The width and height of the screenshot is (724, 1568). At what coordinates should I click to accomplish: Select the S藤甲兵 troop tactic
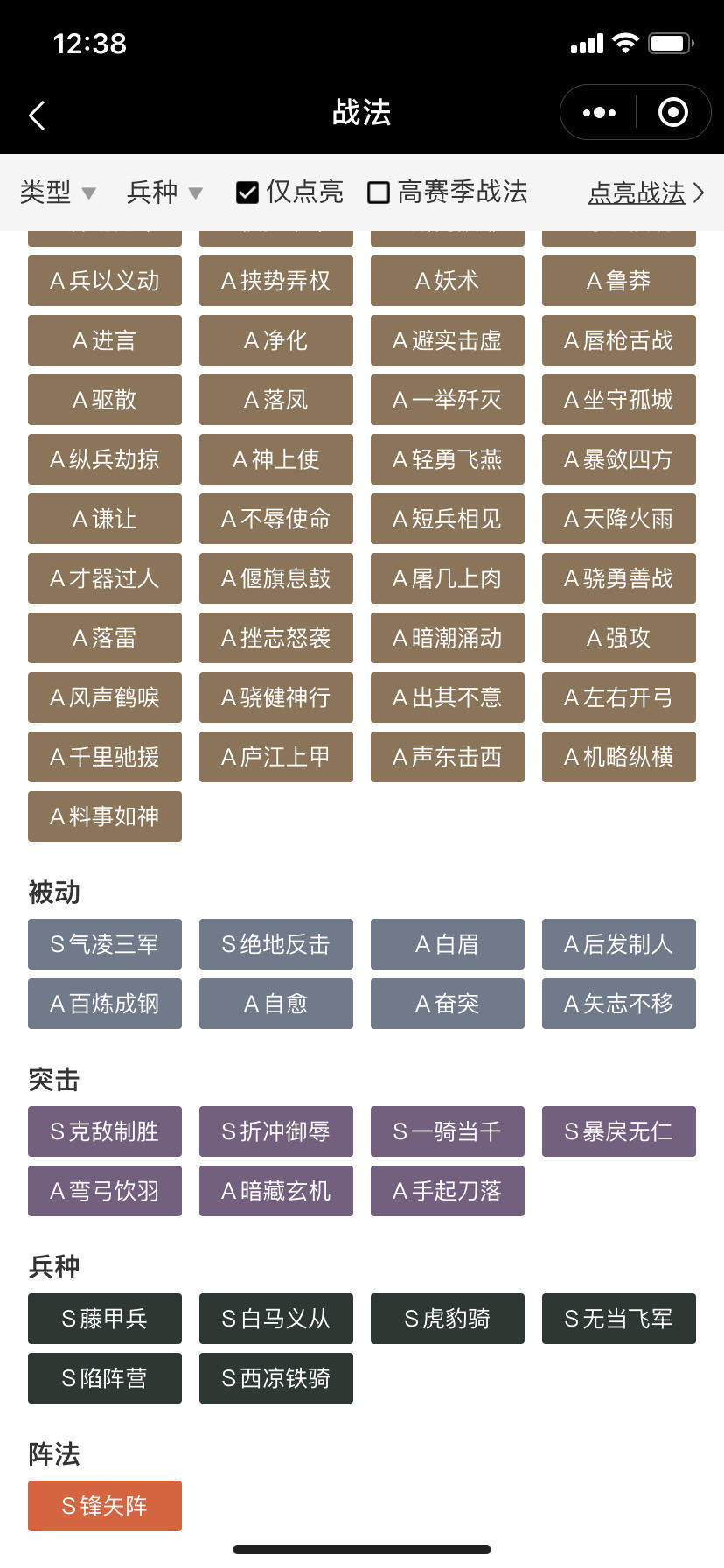pyautogui.click(x=104, y=1319)
